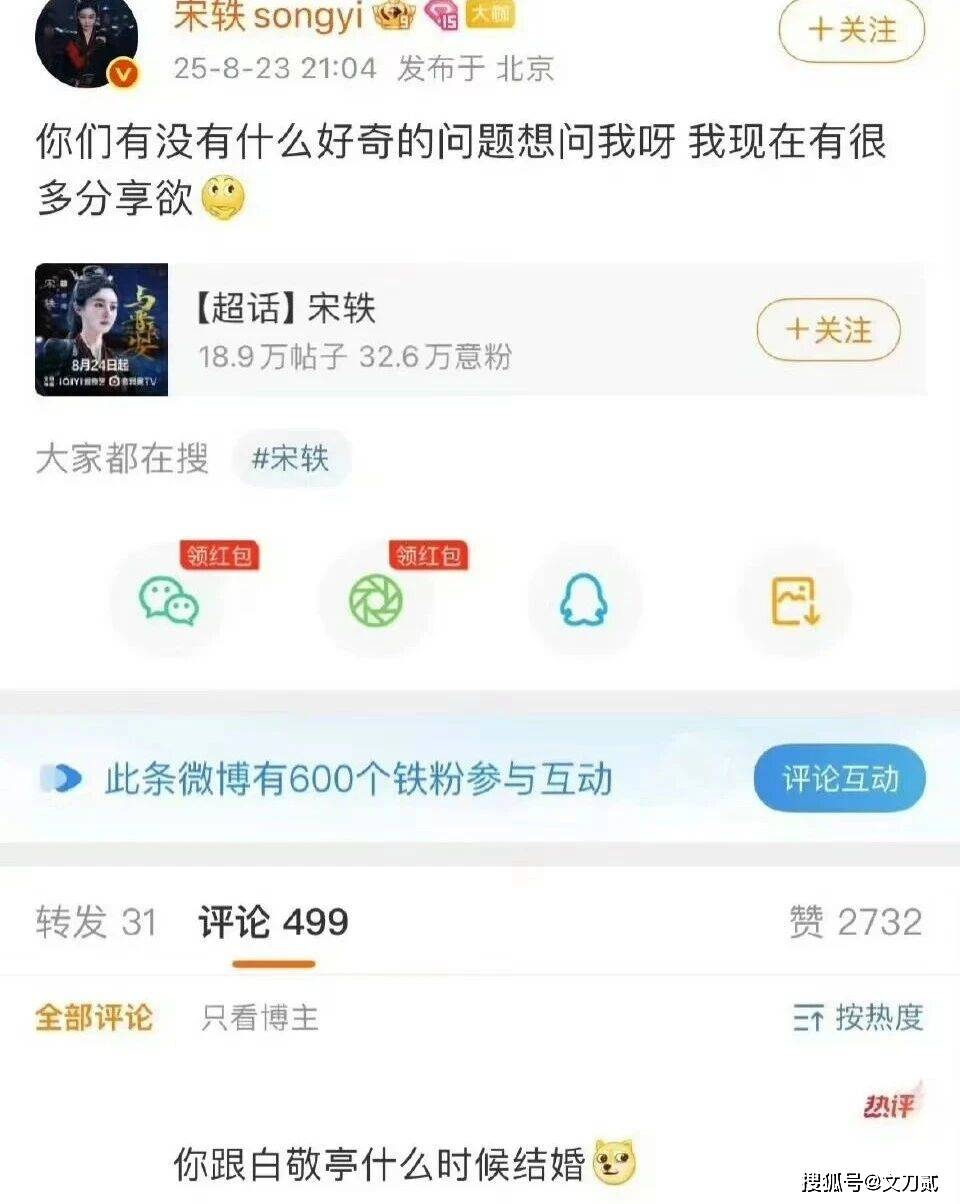Follow 宋轶 songyi from the post header
Viewport: 960px width, 1204px height.
click(x=851, y=31)
